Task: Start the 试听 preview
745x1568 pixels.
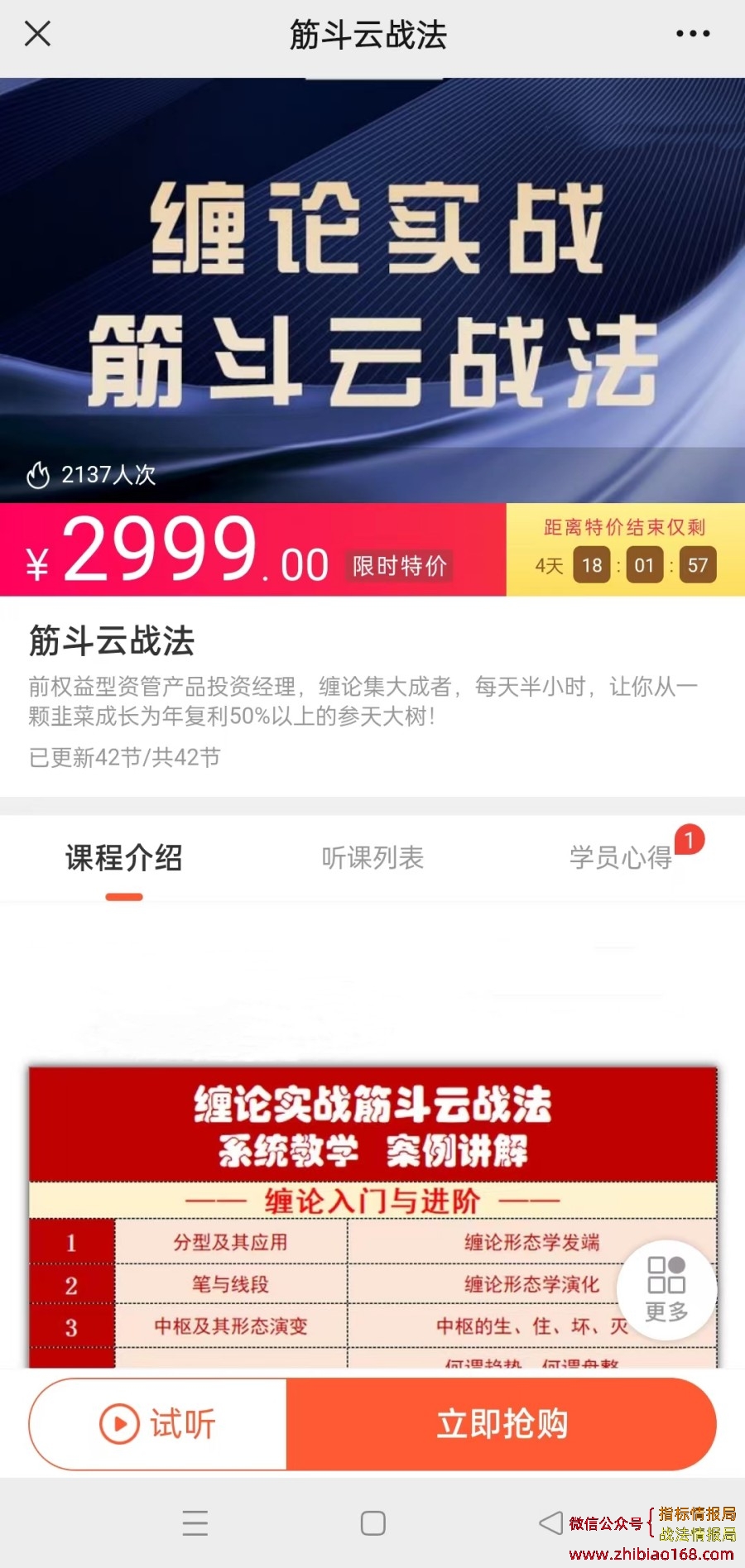Action: [159, 1424]
